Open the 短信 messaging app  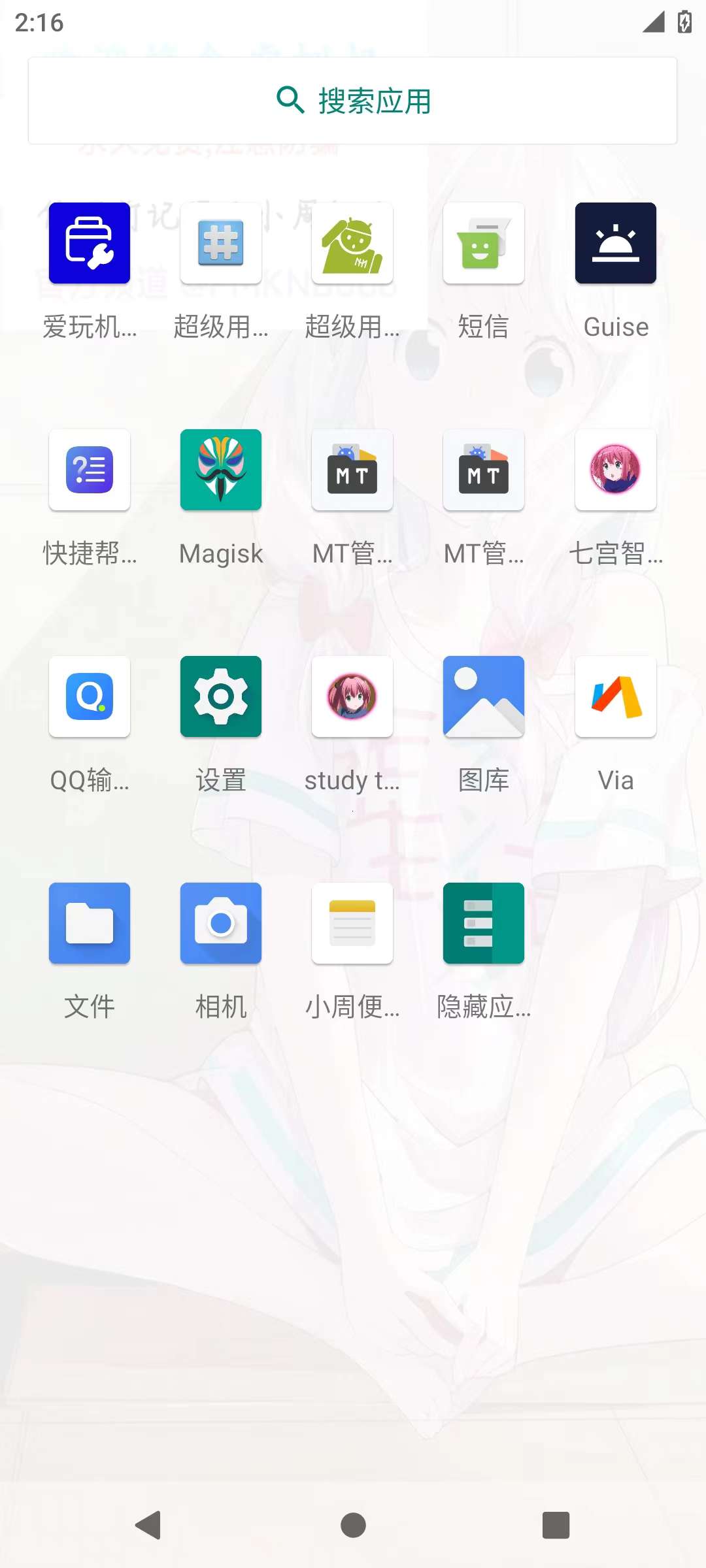click(484, 243)
